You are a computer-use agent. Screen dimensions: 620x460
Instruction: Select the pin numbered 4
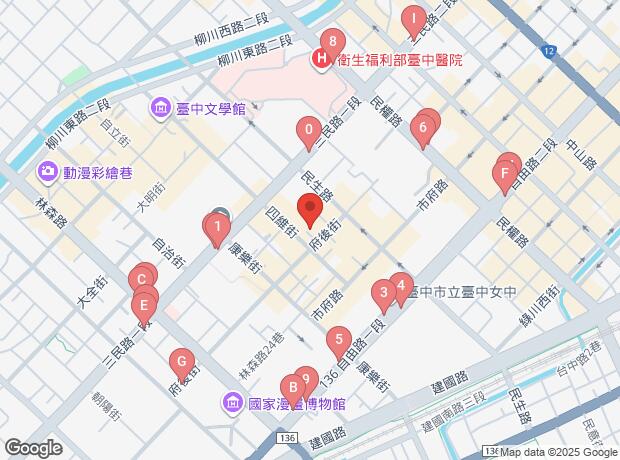402,286
